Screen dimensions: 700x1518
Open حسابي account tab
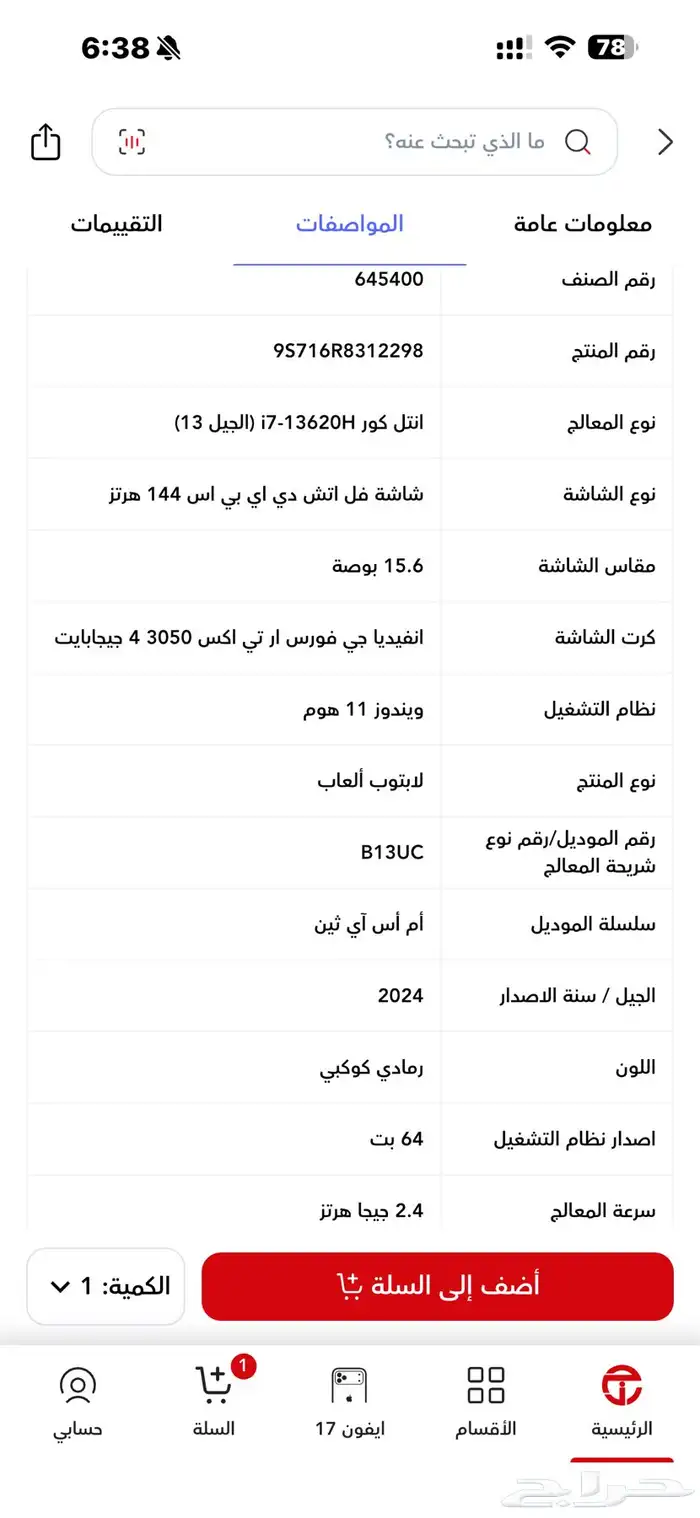(78, 1401)
